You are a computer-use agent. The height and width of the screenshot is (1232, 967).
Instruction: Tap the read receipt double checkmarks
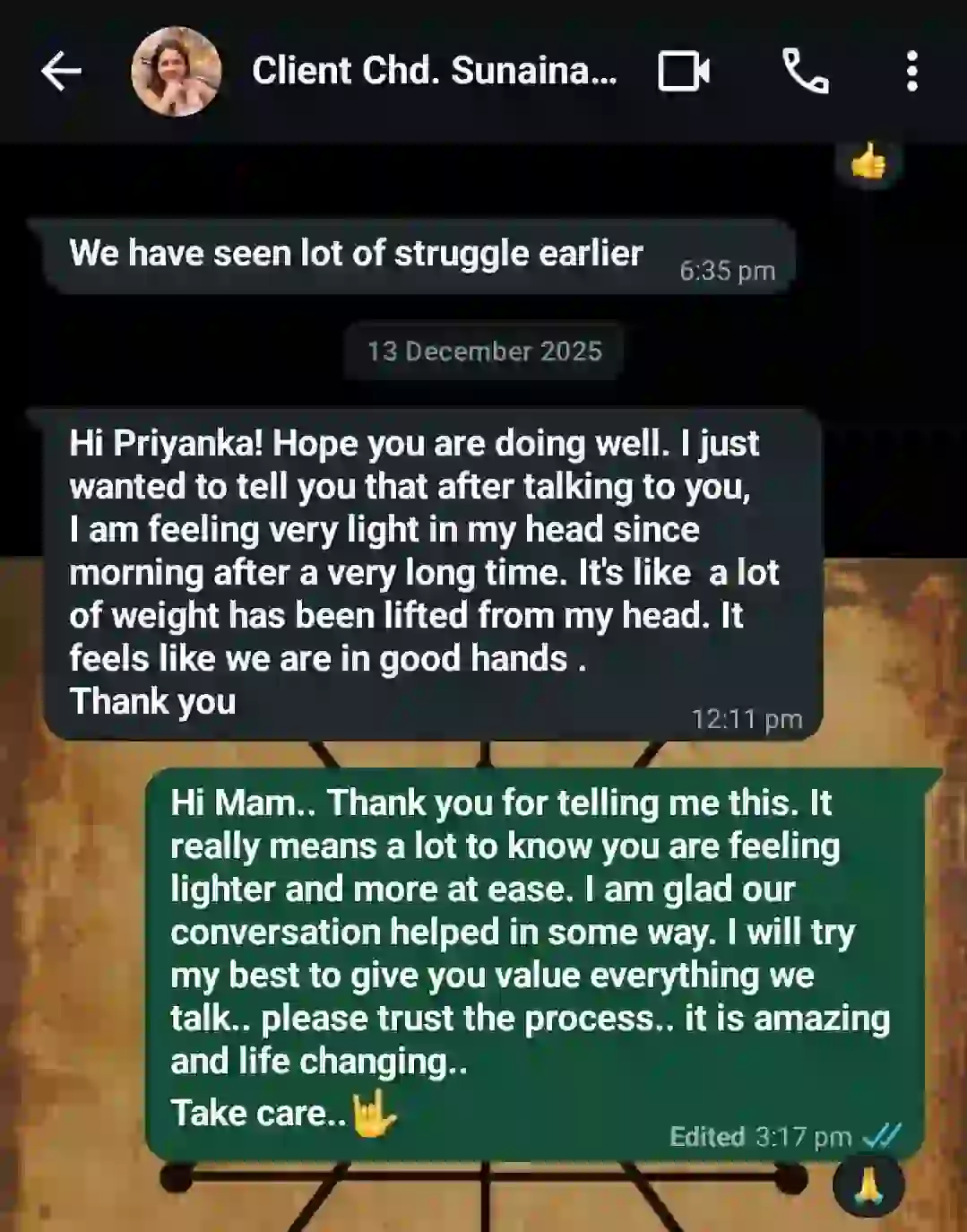point(883,1135)
